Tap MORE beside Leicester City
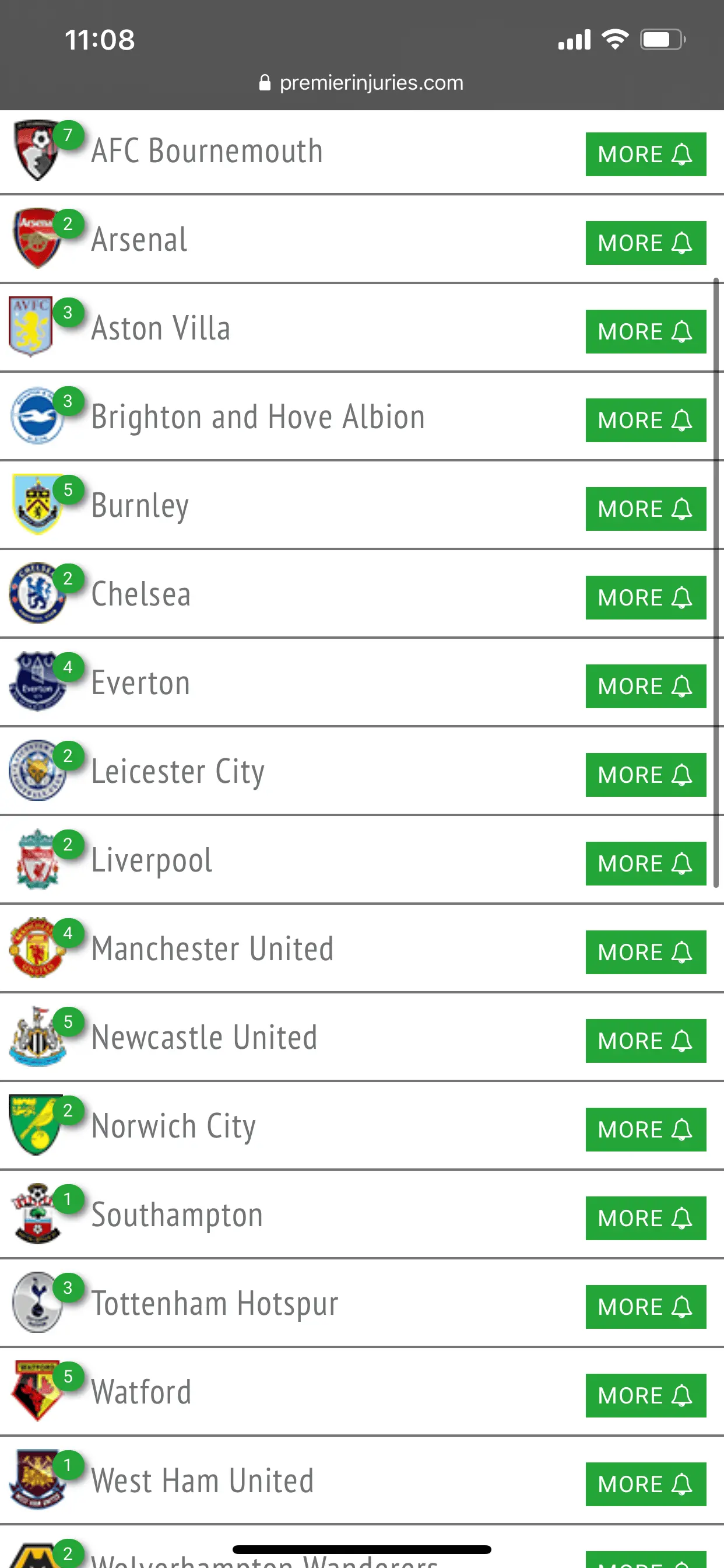 pos(645,775)
